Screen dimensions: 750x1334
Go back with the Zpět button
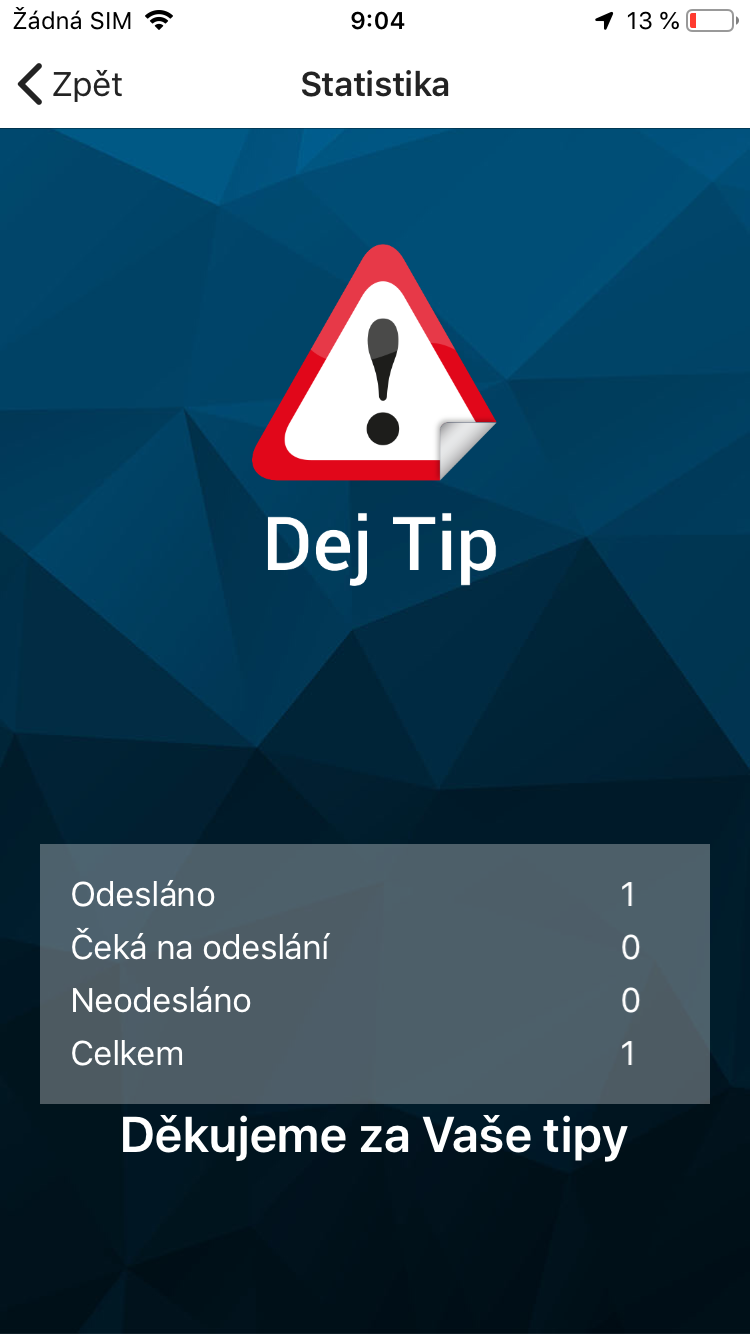click(70, 85)
